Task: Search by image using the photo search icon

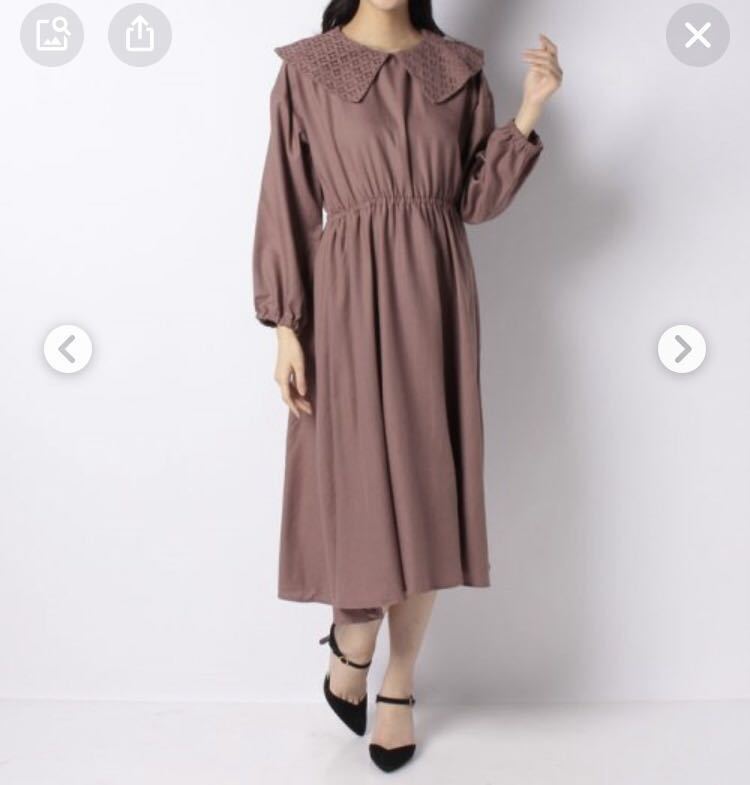Action: 52,35
